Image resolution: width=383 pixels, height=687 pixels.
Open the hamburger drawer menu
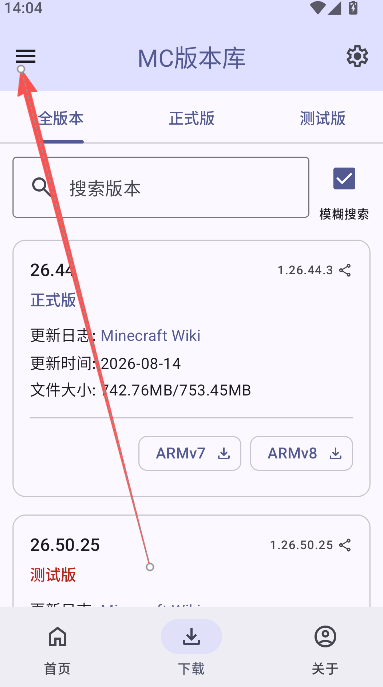(25, 57)
